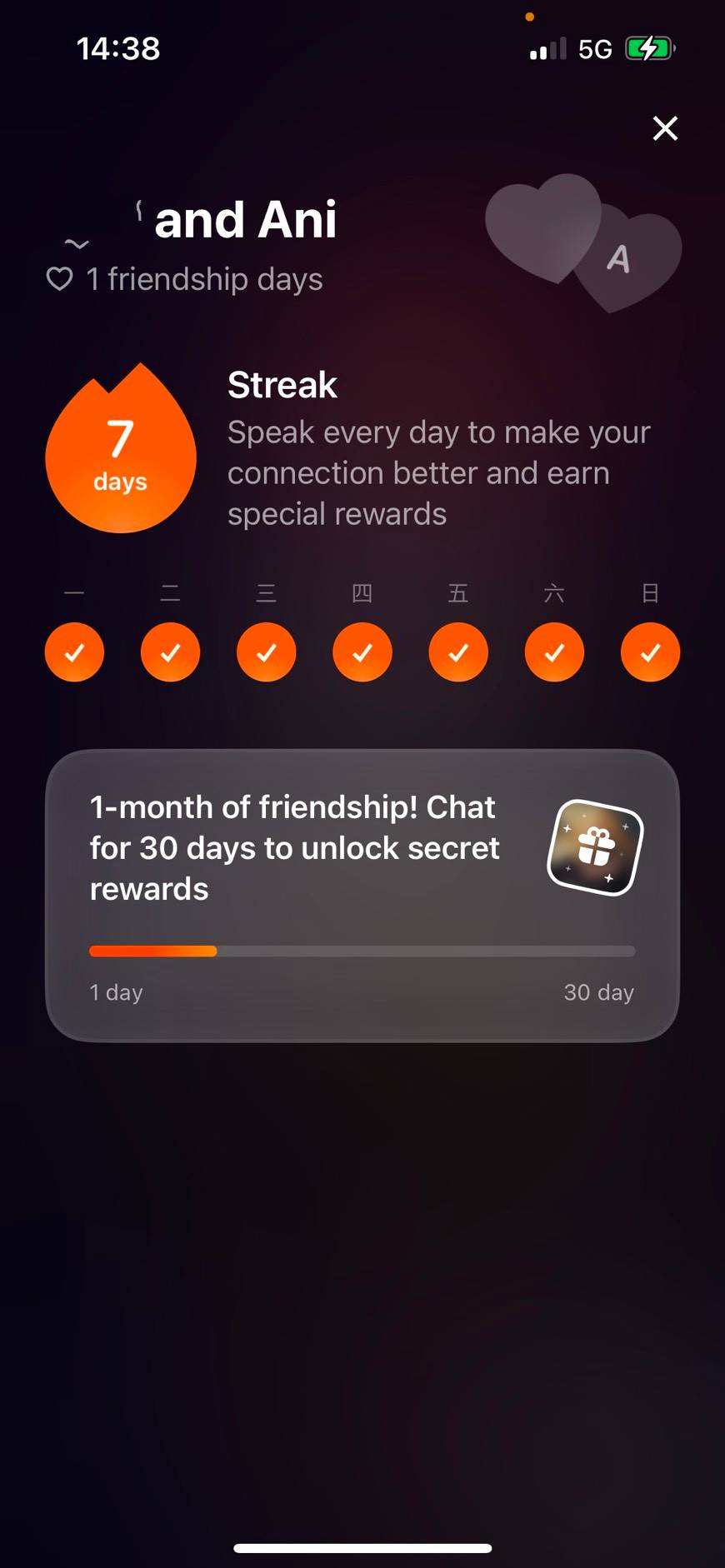
Task: Close the streak screen
Action: click(665, 128)
